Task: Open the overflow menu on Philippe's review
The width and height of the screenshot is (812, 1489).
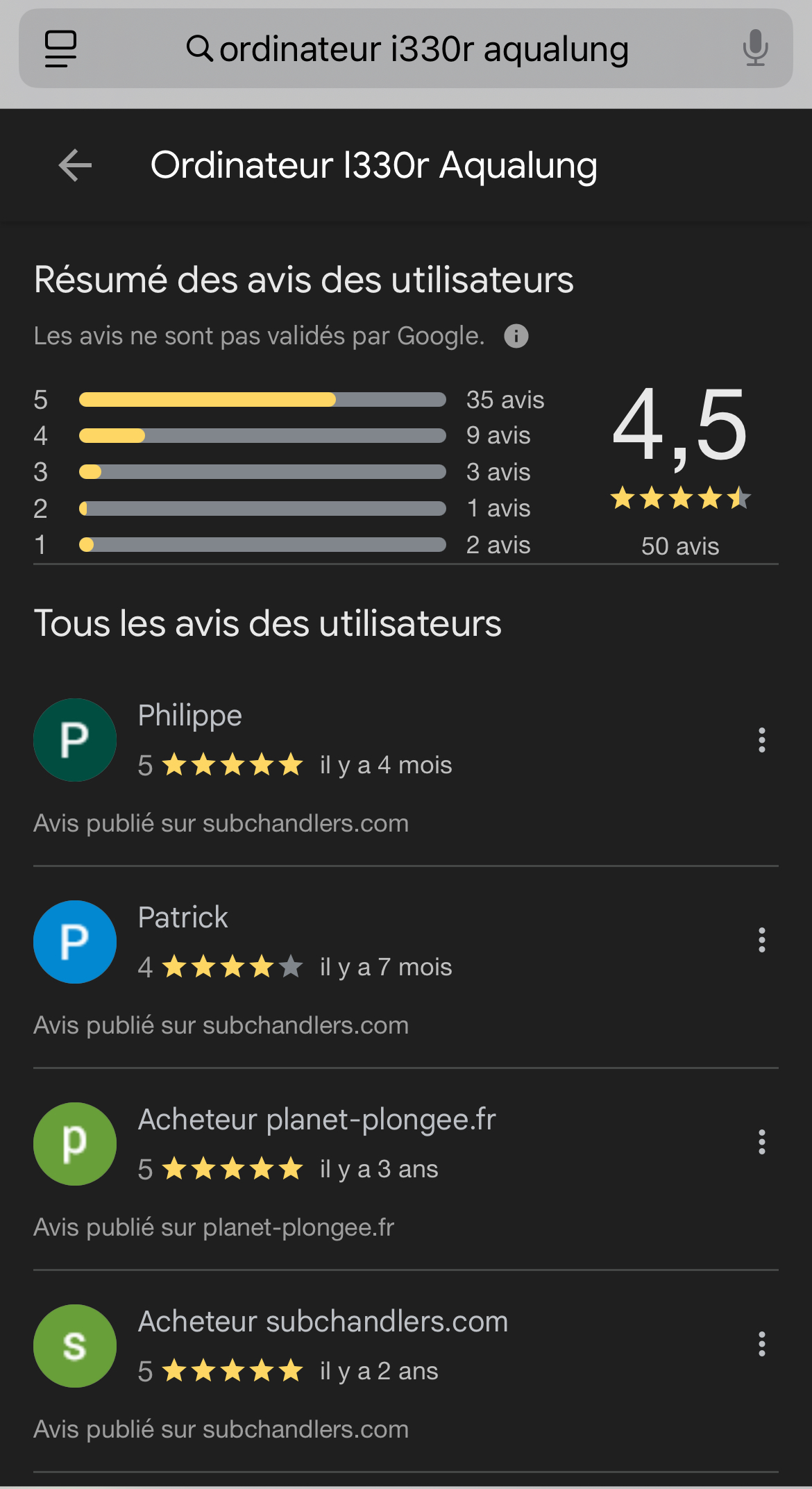Action: (x=761, y=740)
